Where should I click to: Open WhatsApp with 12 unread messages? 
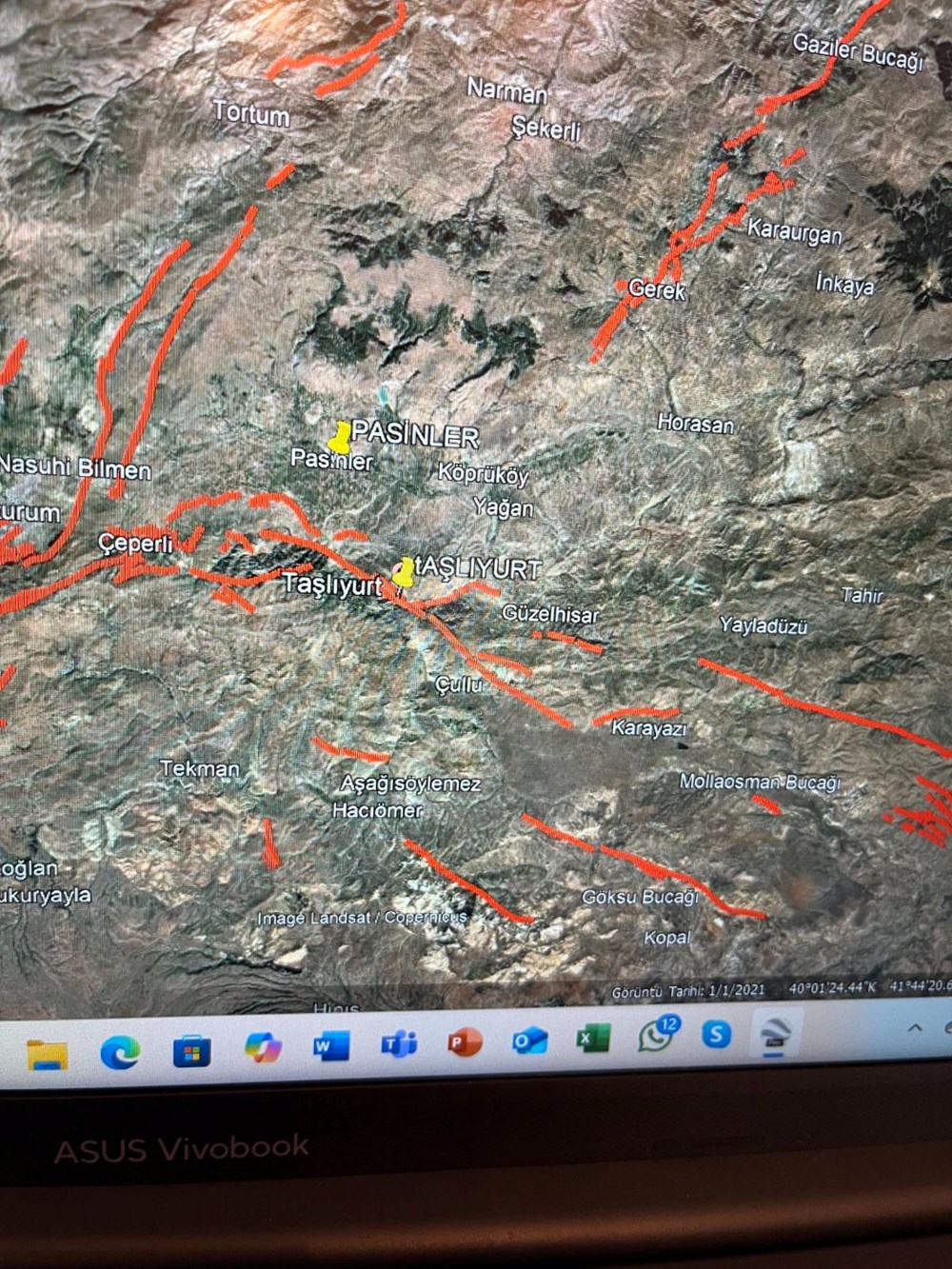(x=656, y=1036)
